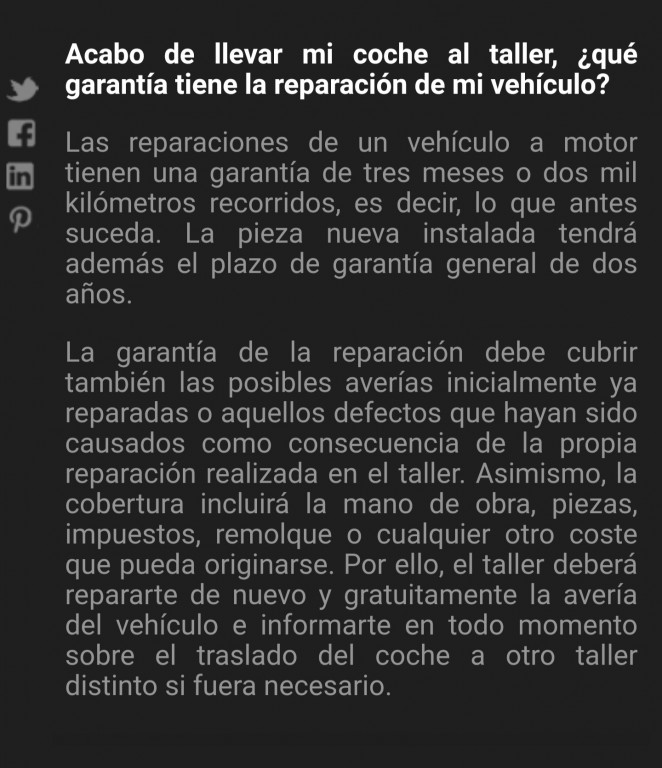
Task: Share this article on Twitter
Action: click(x=20, y=91)
